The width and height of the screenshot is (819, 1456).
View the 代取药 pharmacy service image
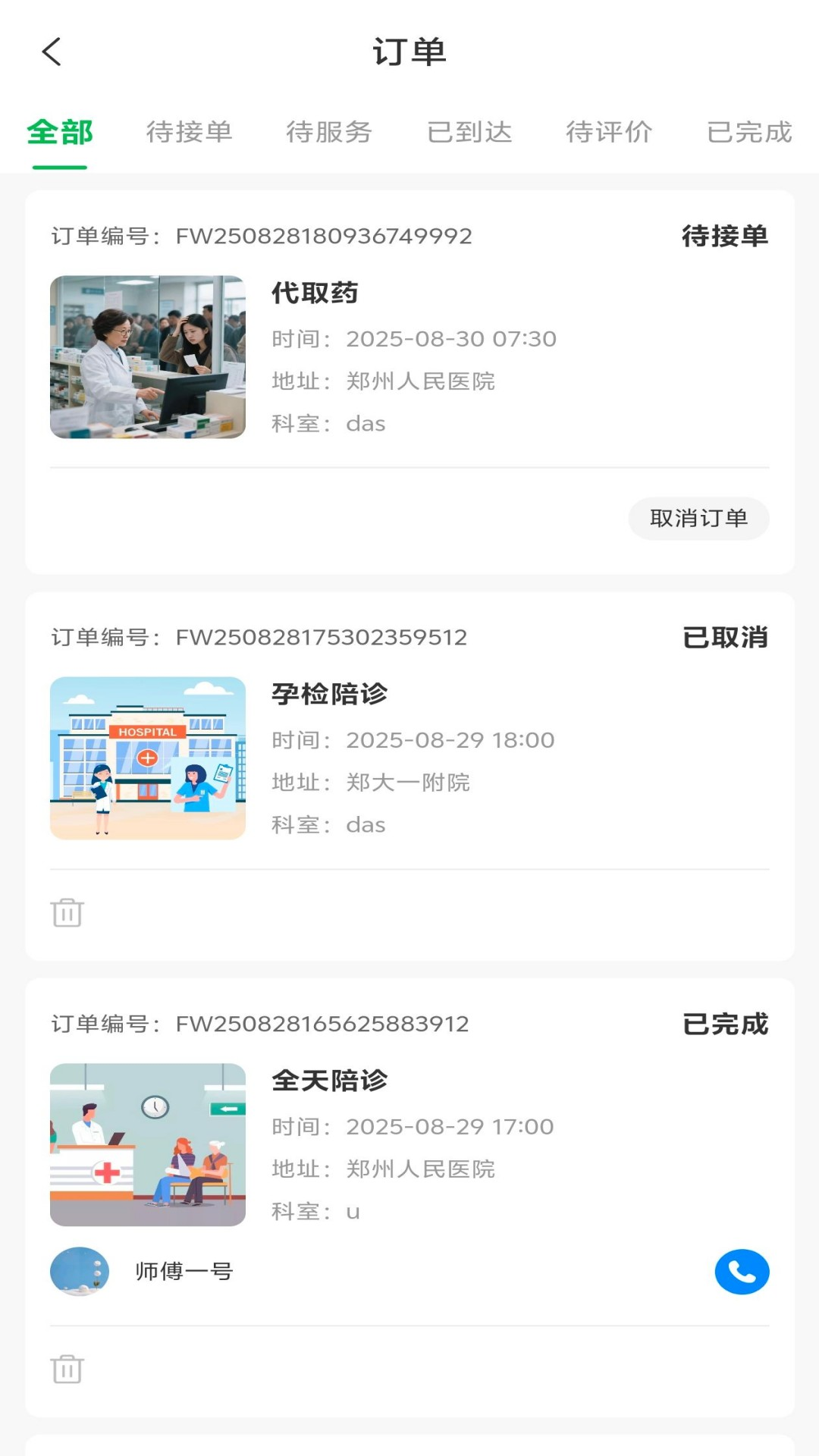(148, 356)
